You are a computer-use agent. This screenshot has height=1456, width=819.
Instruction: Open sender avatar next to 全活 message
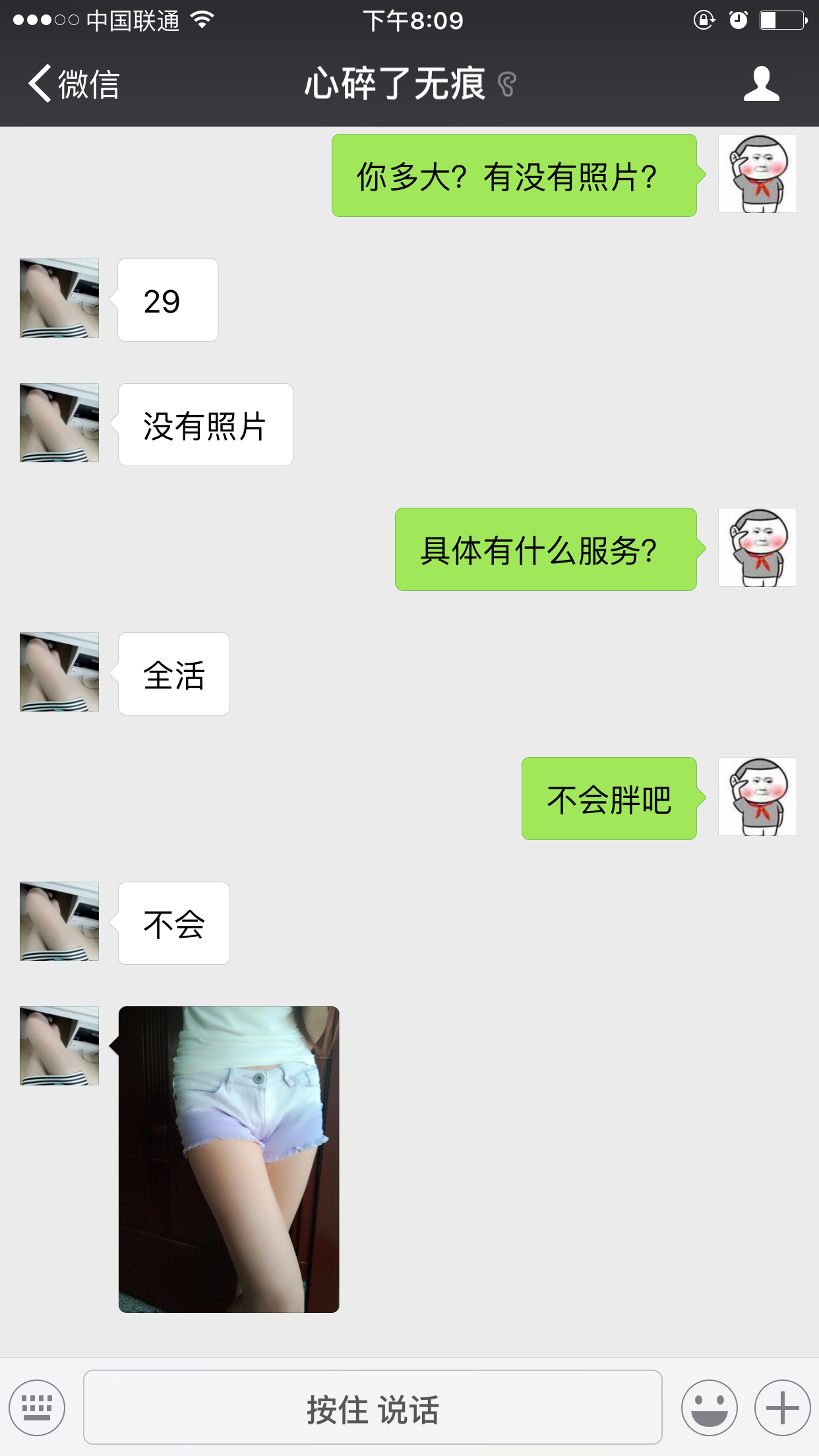click(x=59, y=672)
